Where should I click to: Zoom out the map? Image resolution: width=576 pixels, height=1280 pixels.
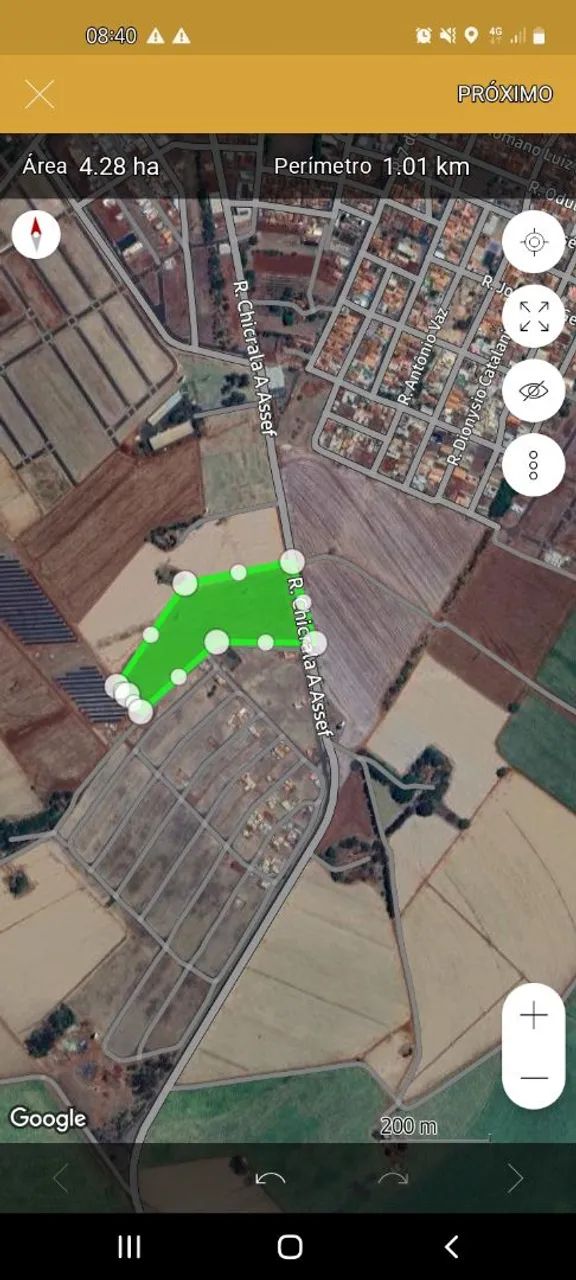pos(534,1078)
